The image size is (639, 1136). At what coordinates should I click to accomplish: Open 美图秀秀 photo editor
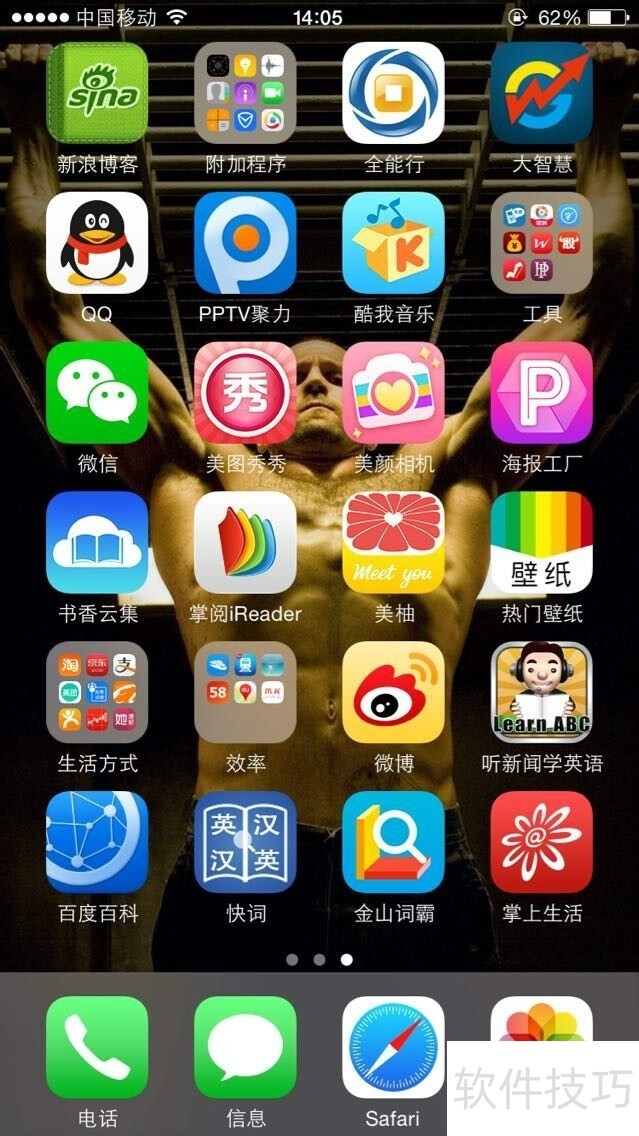pyautogui.click(x=245, y=393)
